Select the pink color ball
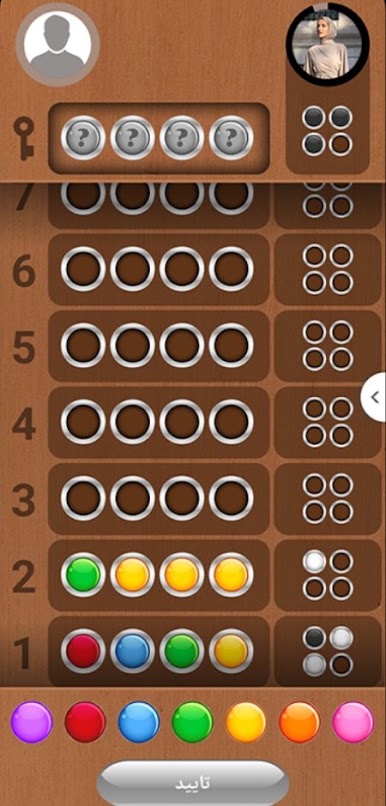 [x=353, y=722]
